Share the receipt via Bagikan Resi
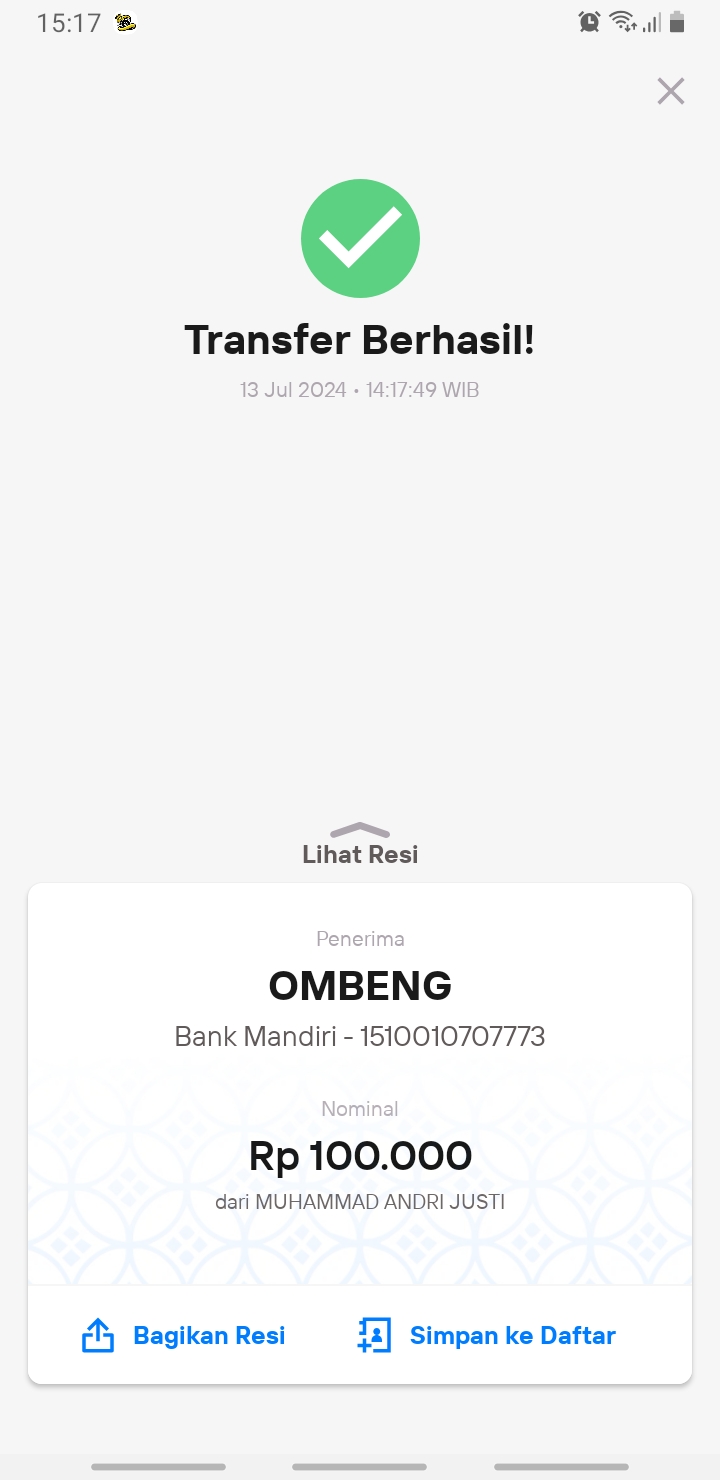 (x=183, y=1335)
